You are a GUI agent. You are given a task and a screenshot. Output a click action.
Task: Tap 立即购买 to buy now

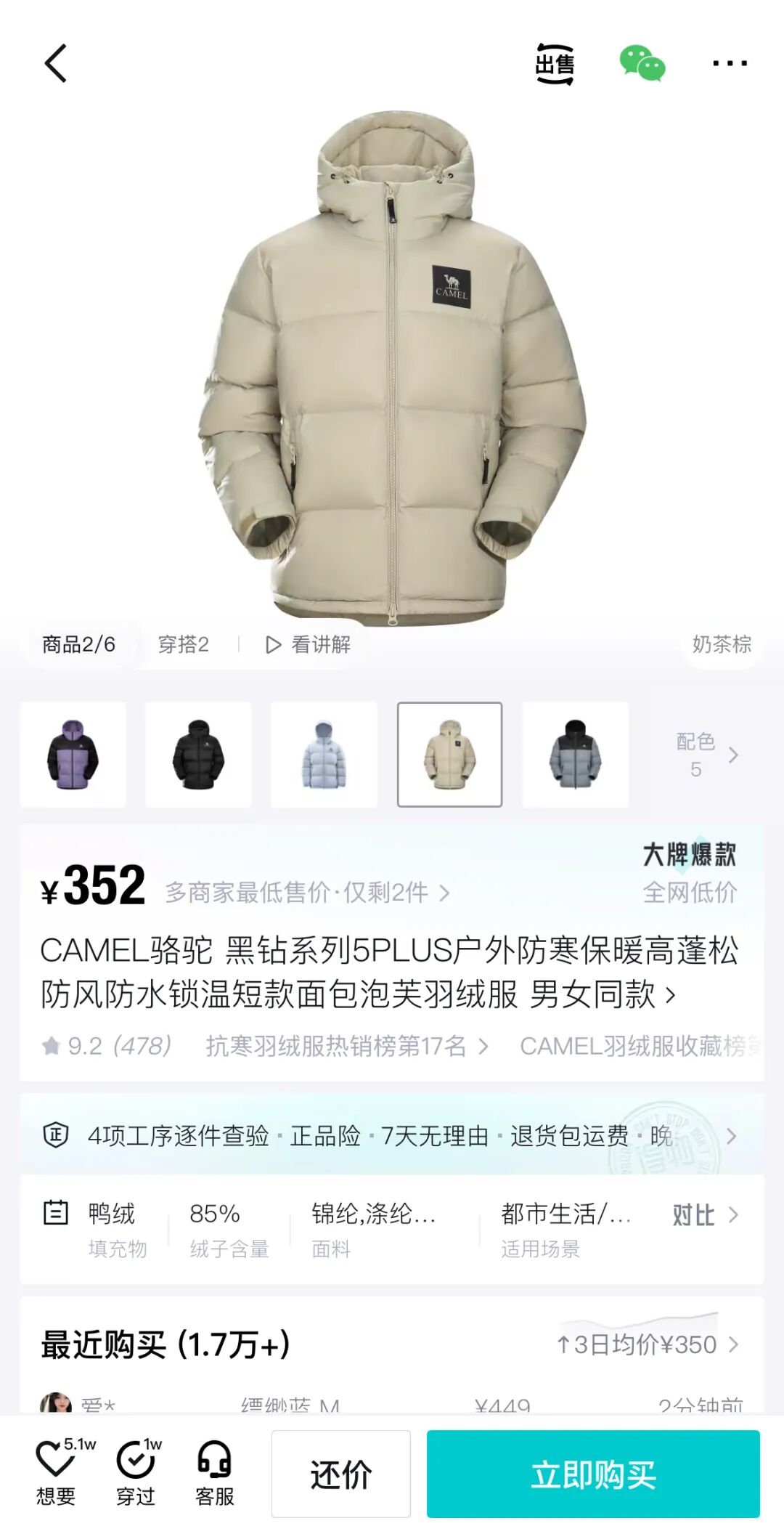pos(593,1474)
